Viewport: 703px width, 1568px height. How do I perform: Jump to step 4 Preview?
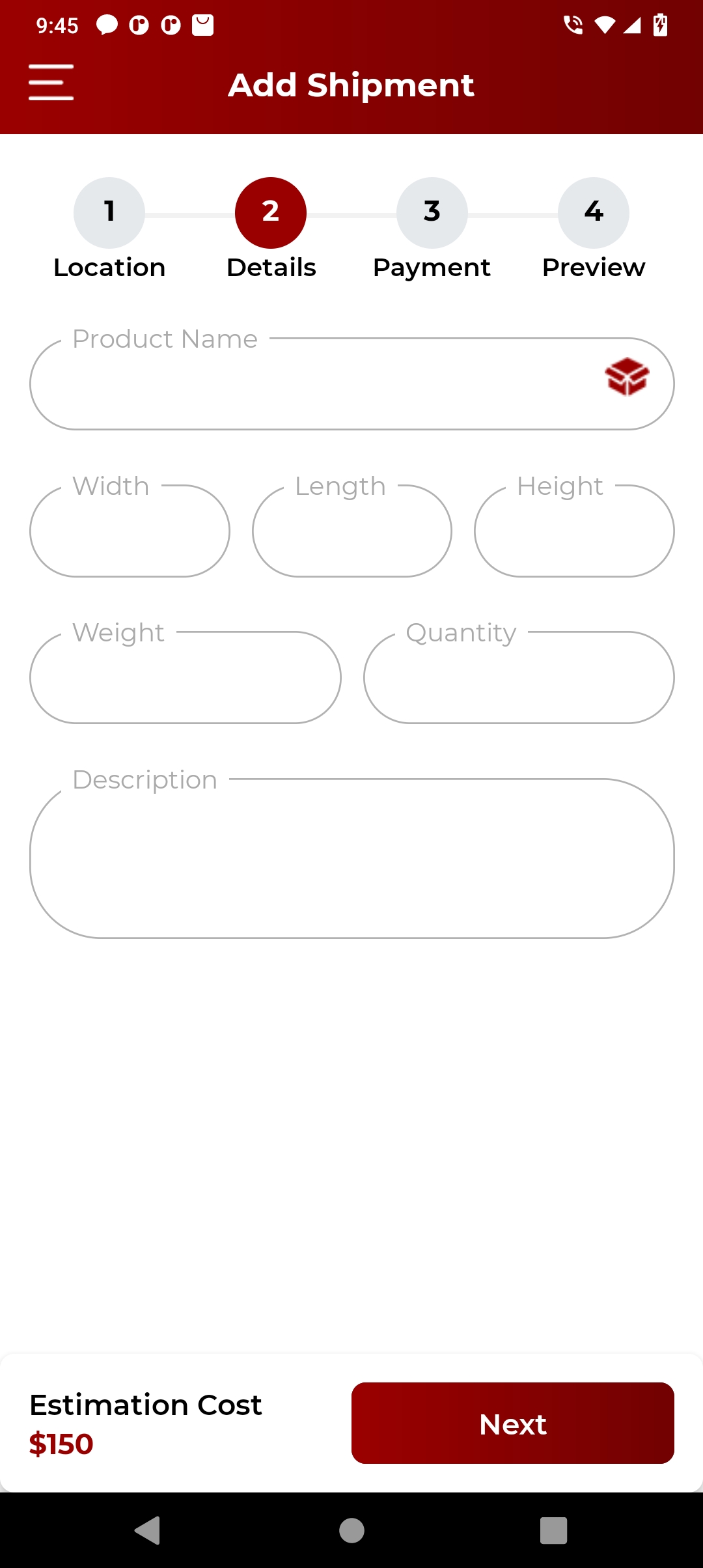pyautogui.click(x=593, y=213)
